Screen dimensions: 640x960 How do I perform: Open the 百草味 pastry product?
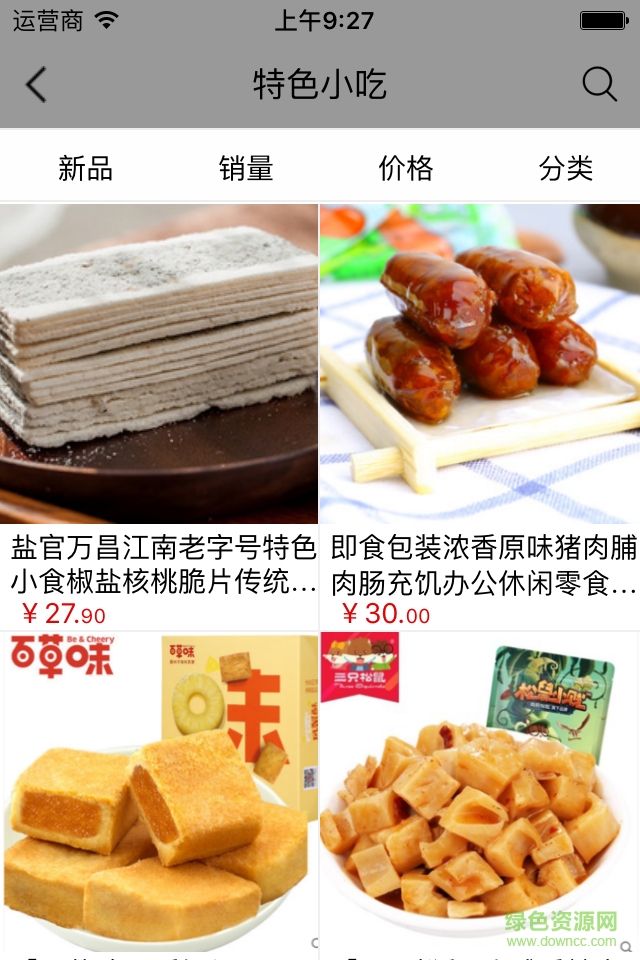[x=159, y=790]
